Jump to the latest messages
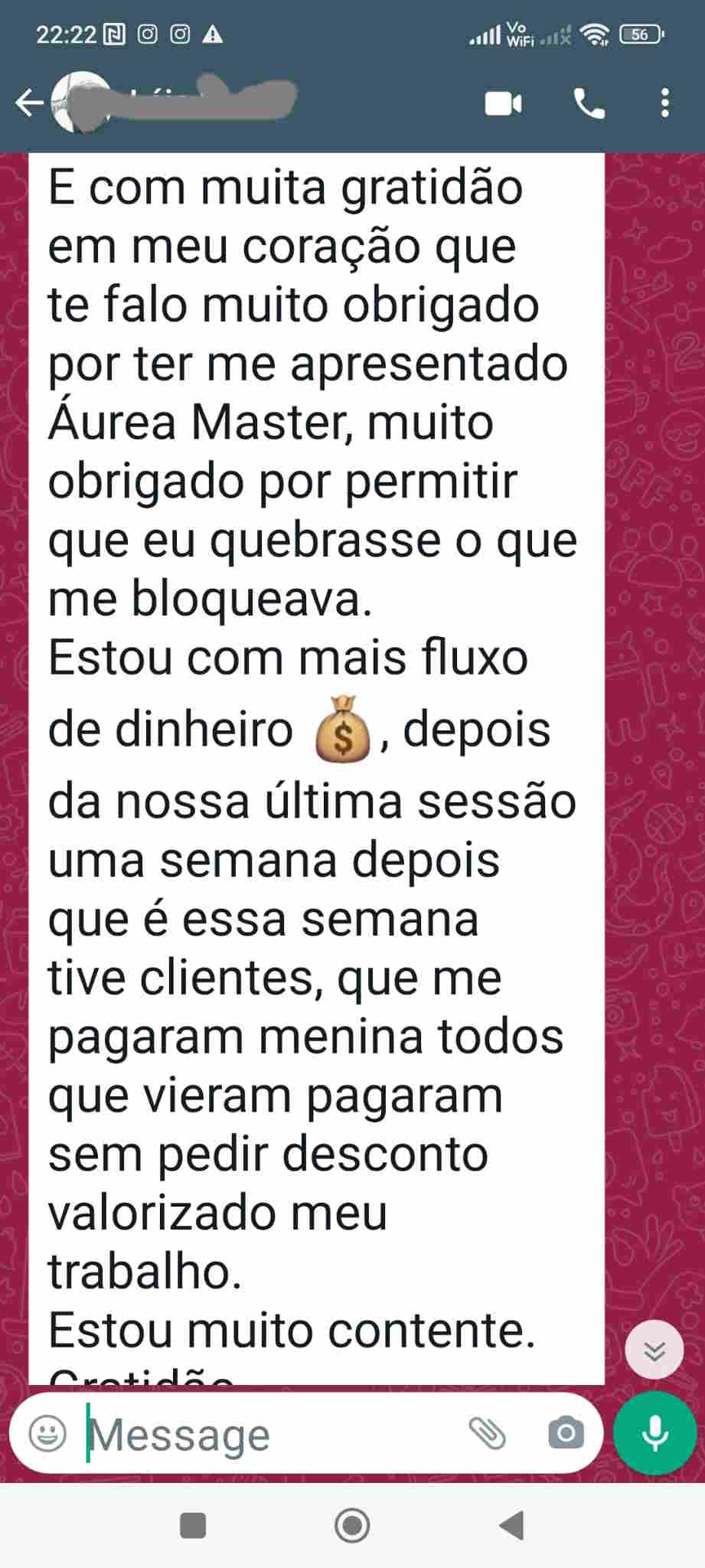Viewport: 705px width, 1568px height. (654, 1351)
